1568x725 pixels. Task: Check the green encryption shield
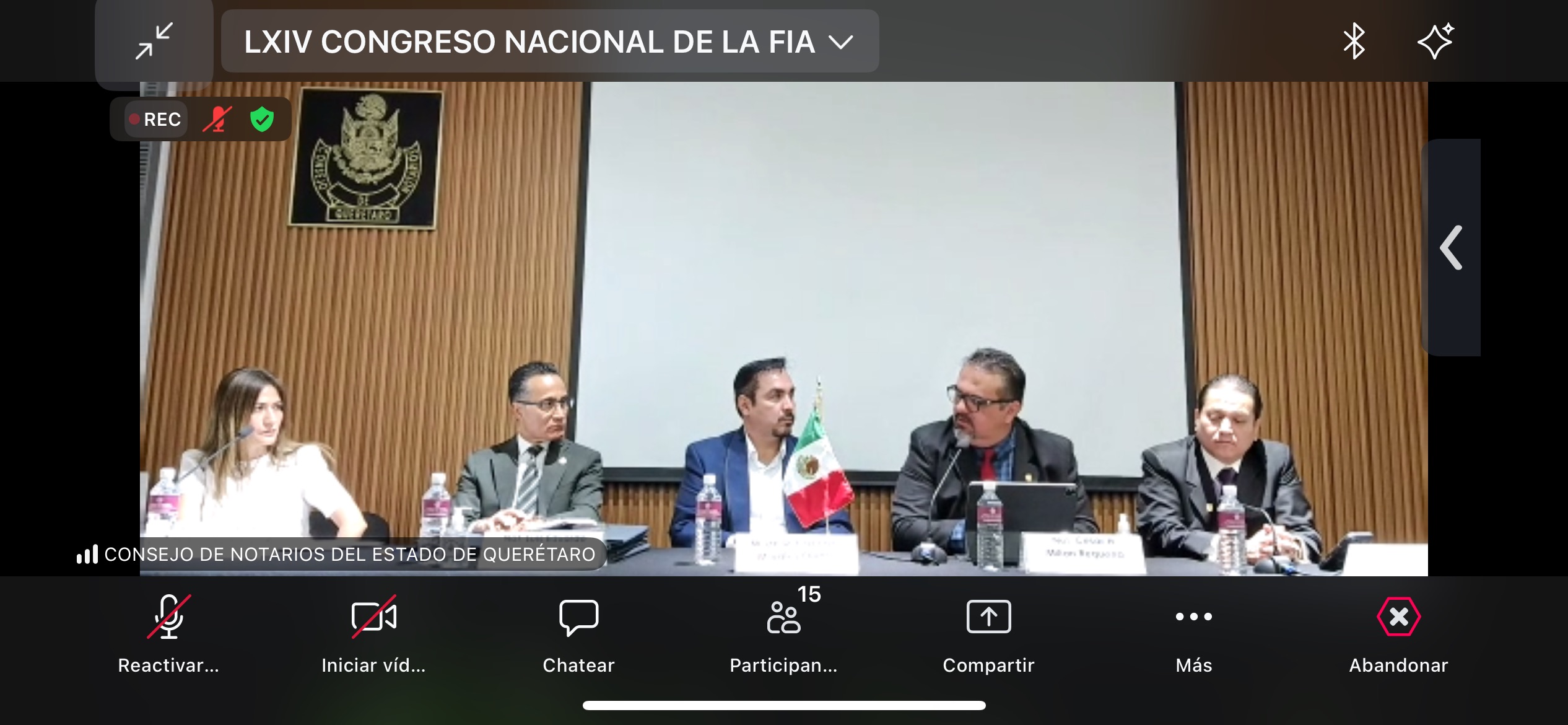click(262, 119)
